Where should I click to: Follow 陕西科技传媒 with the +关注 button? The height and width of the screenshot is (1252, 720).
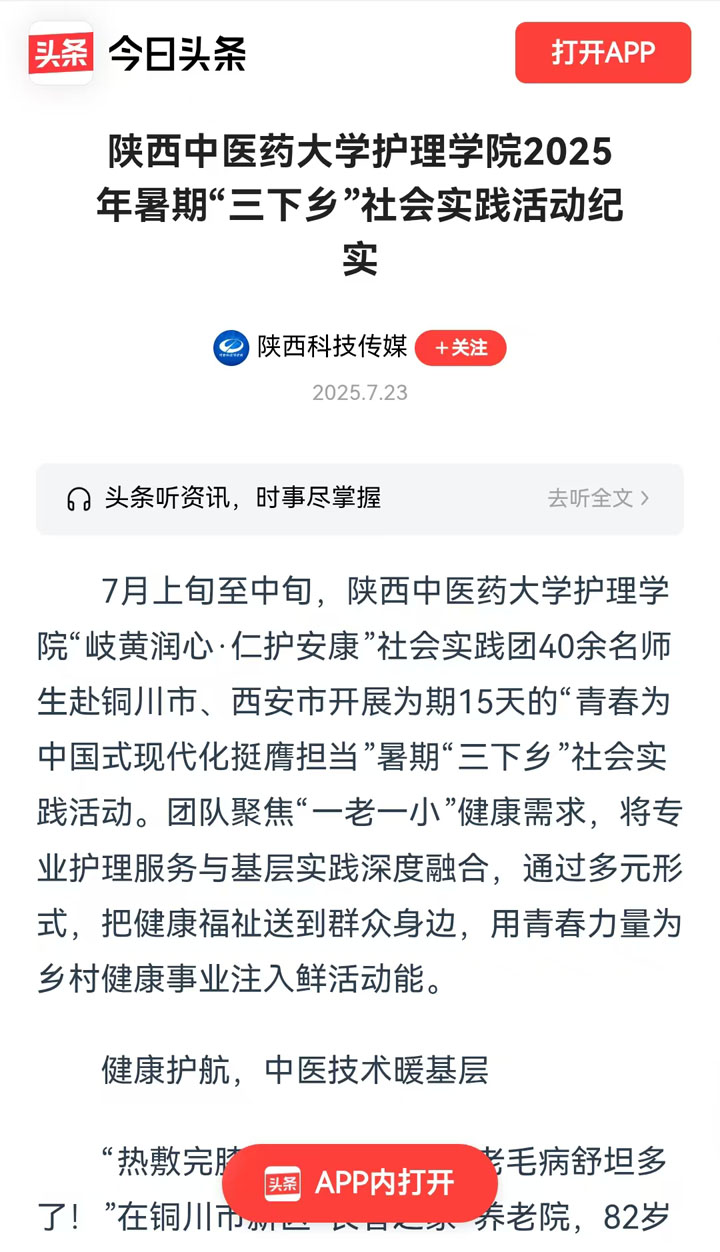461,348
